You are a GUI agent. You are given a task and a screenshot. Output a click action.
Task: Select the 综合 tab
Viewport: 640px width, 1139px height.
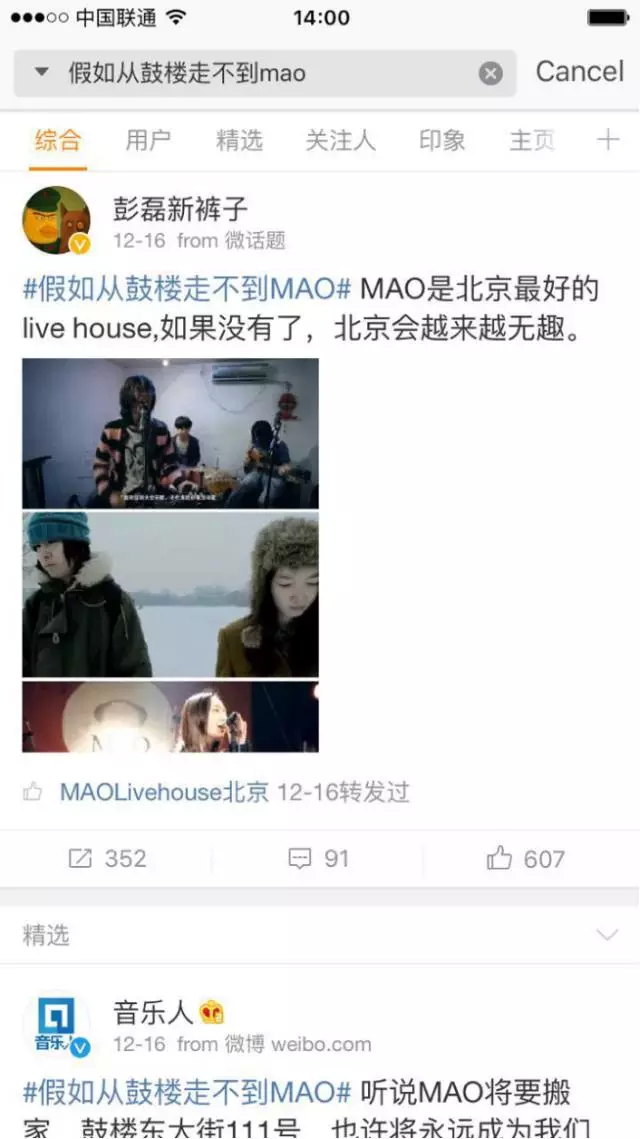pos(57,141)
